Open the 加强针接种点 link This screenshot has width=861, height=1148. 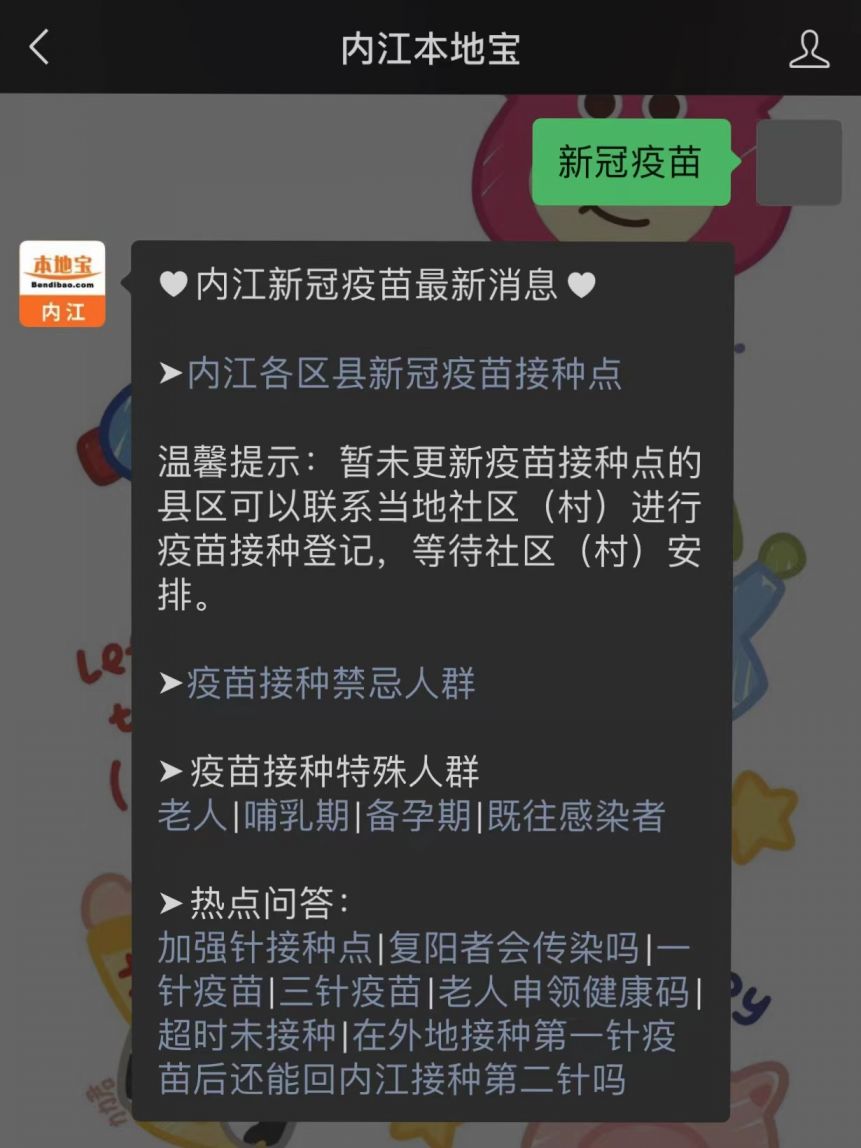click(x=264, y=946)
